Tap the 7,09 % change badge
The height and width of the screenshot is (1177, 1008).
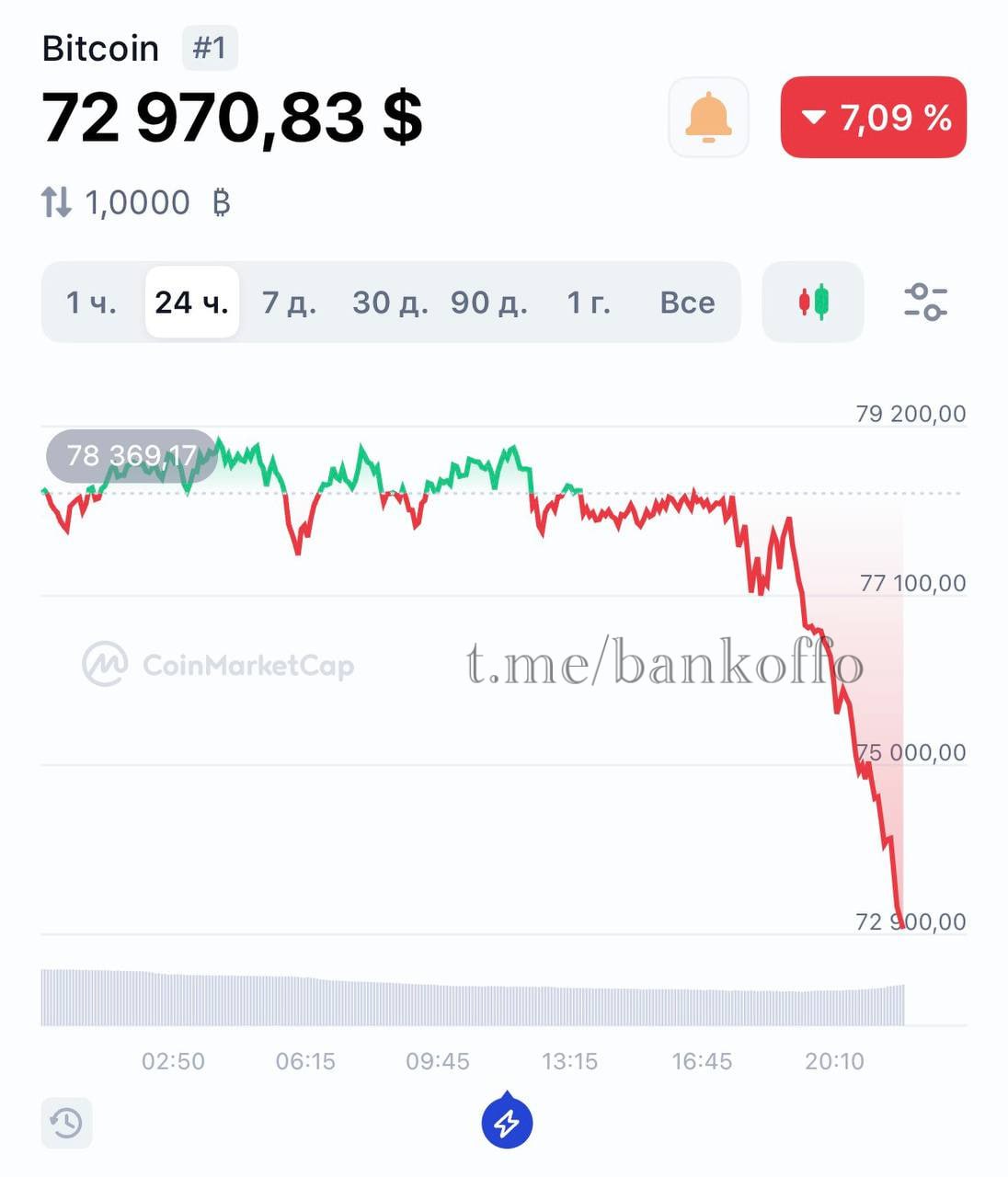873,118
